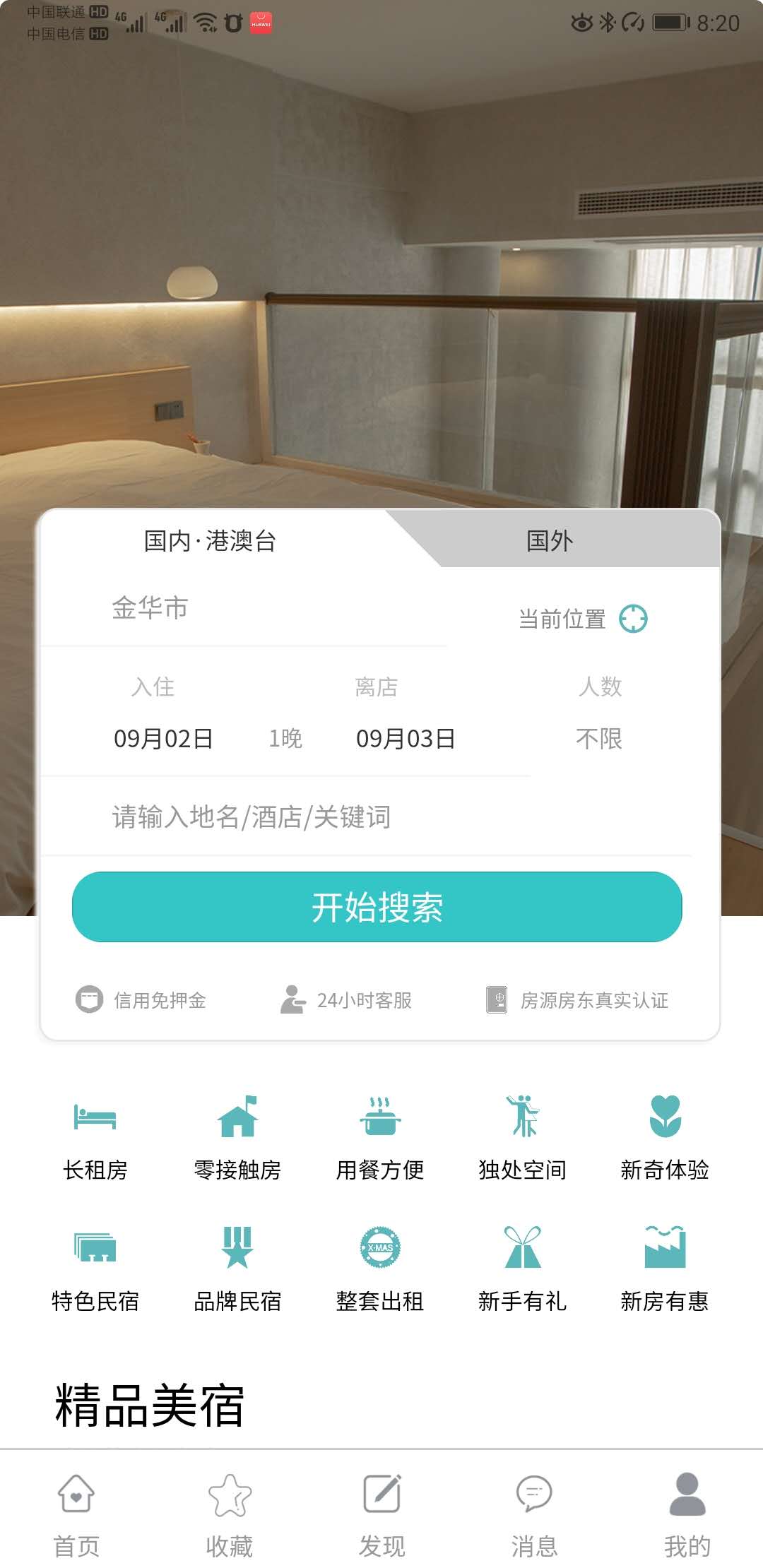View 24小时客服 customer service link
The image size is (763, 1568).
click(x=349, y=999)
